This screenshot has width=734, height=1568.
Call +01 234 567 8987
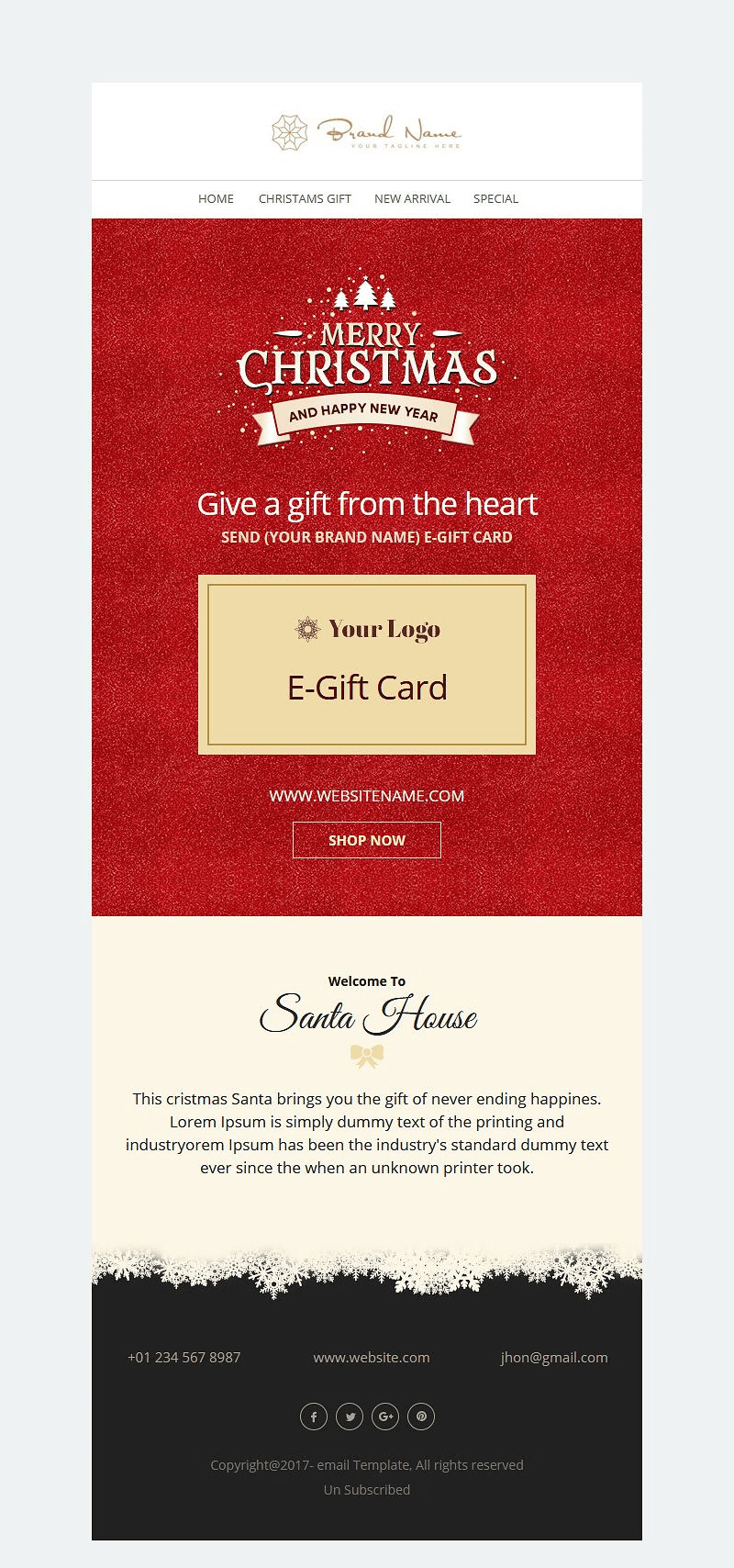184,1357
